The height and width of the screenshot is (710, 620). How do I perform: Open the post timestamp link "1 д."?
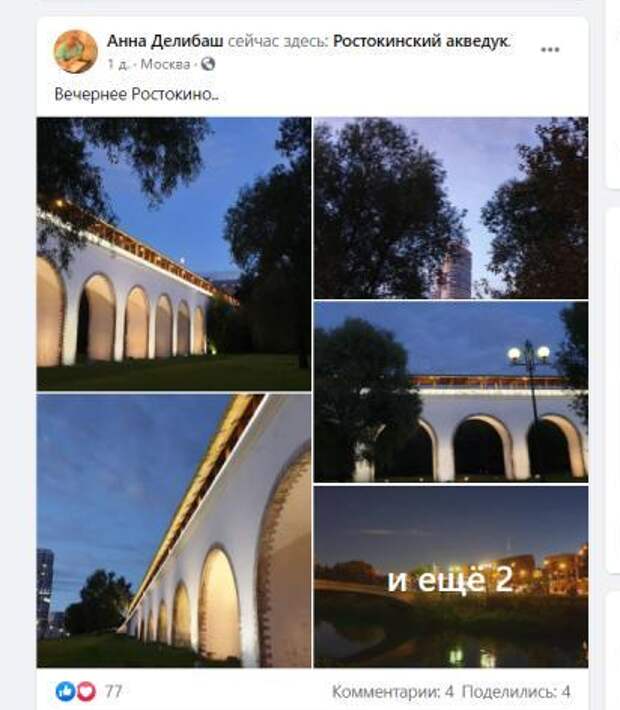pyautogui.click(x=118, y=64)
